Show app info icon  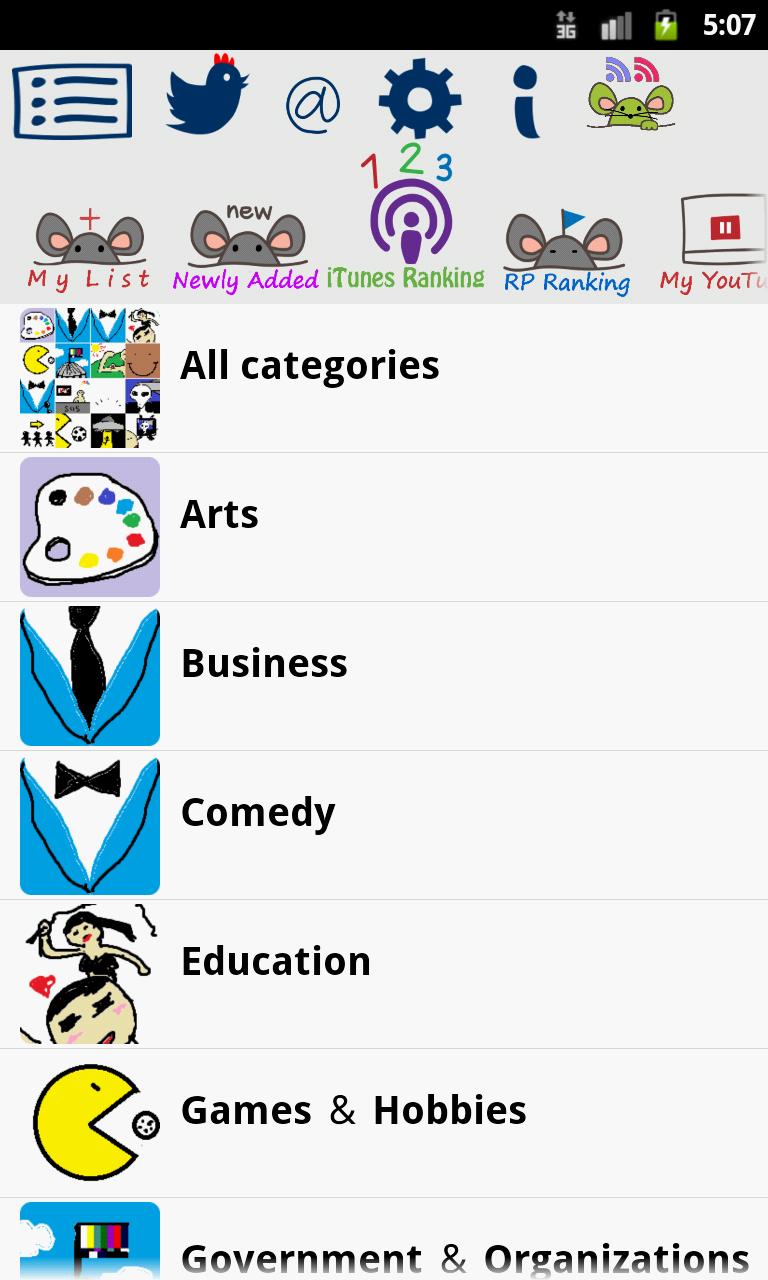click(526, 101)
